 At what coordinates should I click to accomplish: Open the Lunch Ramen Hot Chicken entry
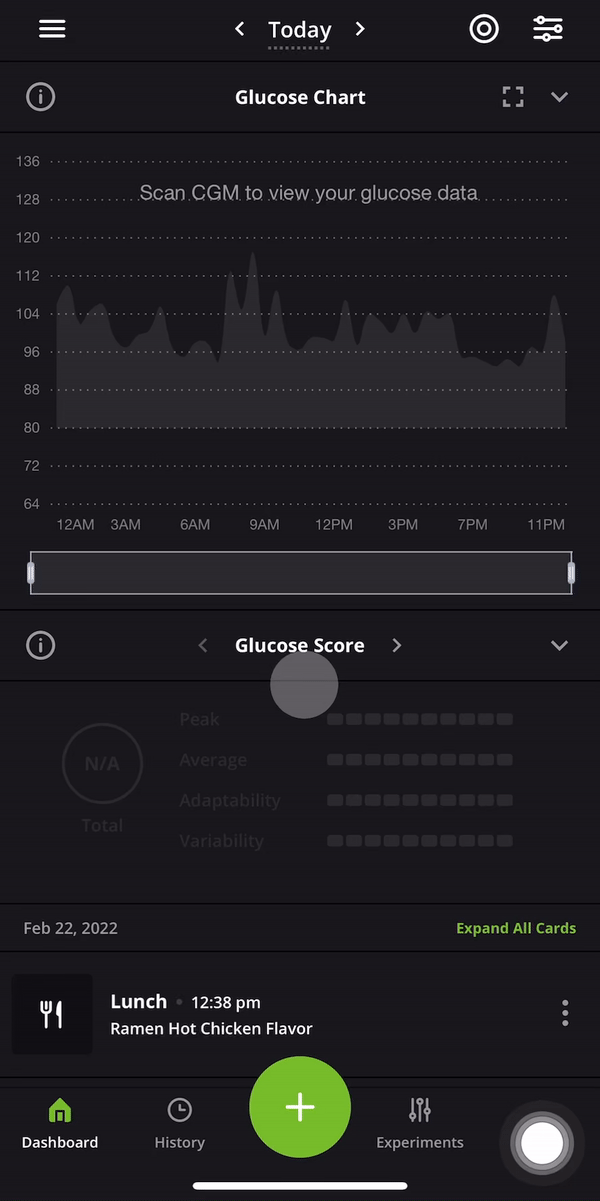(300, 1014)
